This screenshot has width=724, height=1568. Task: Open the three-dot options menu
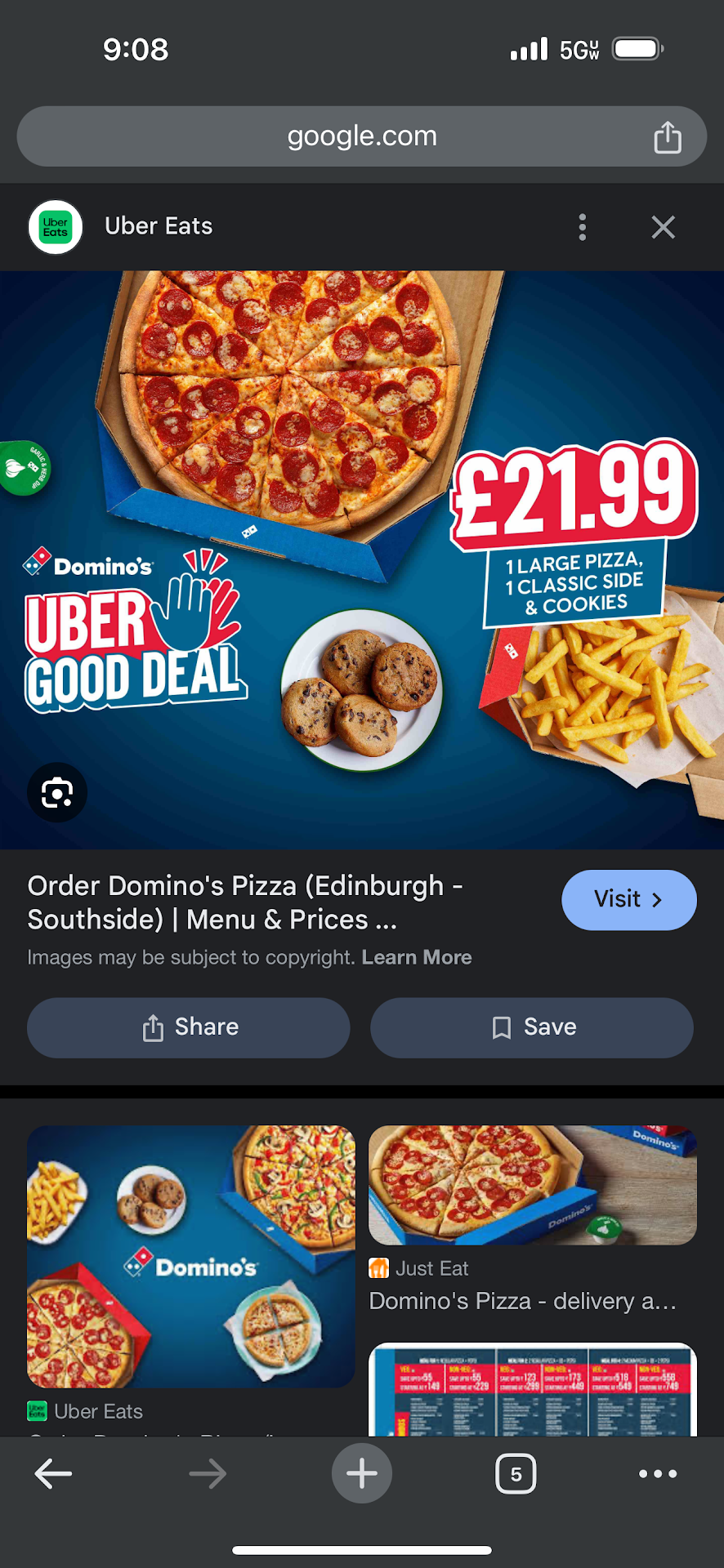pyautogui.click(x=582, y=227)
